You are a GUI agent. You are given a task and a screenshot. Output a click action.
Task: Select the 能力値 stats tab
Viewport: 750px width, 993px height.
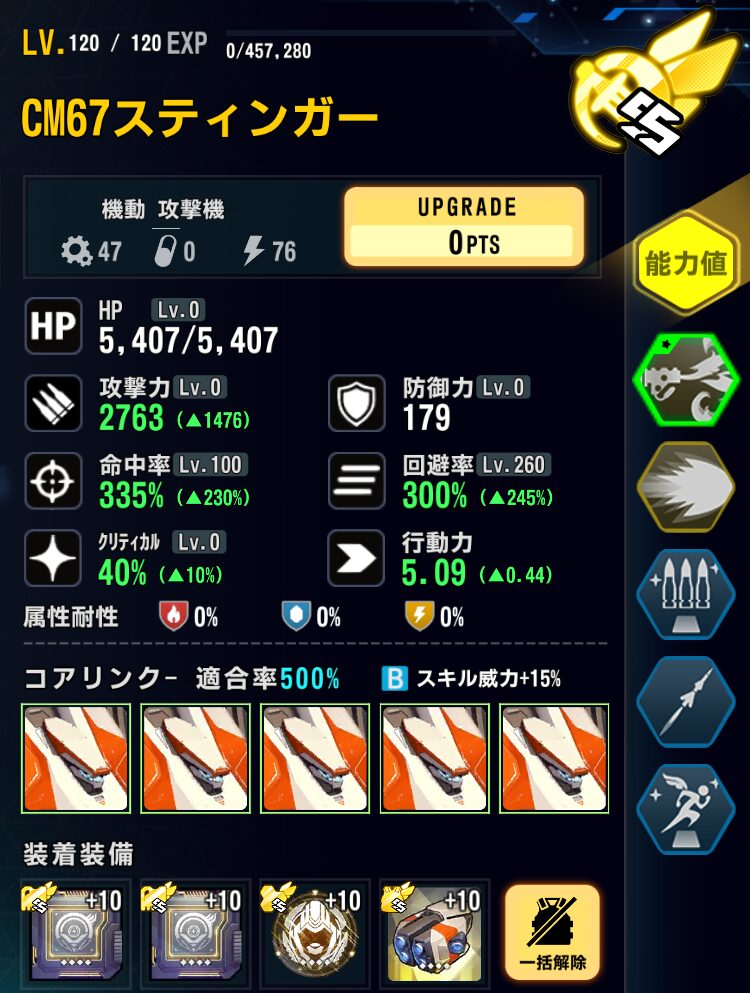[x=686, y=264]
